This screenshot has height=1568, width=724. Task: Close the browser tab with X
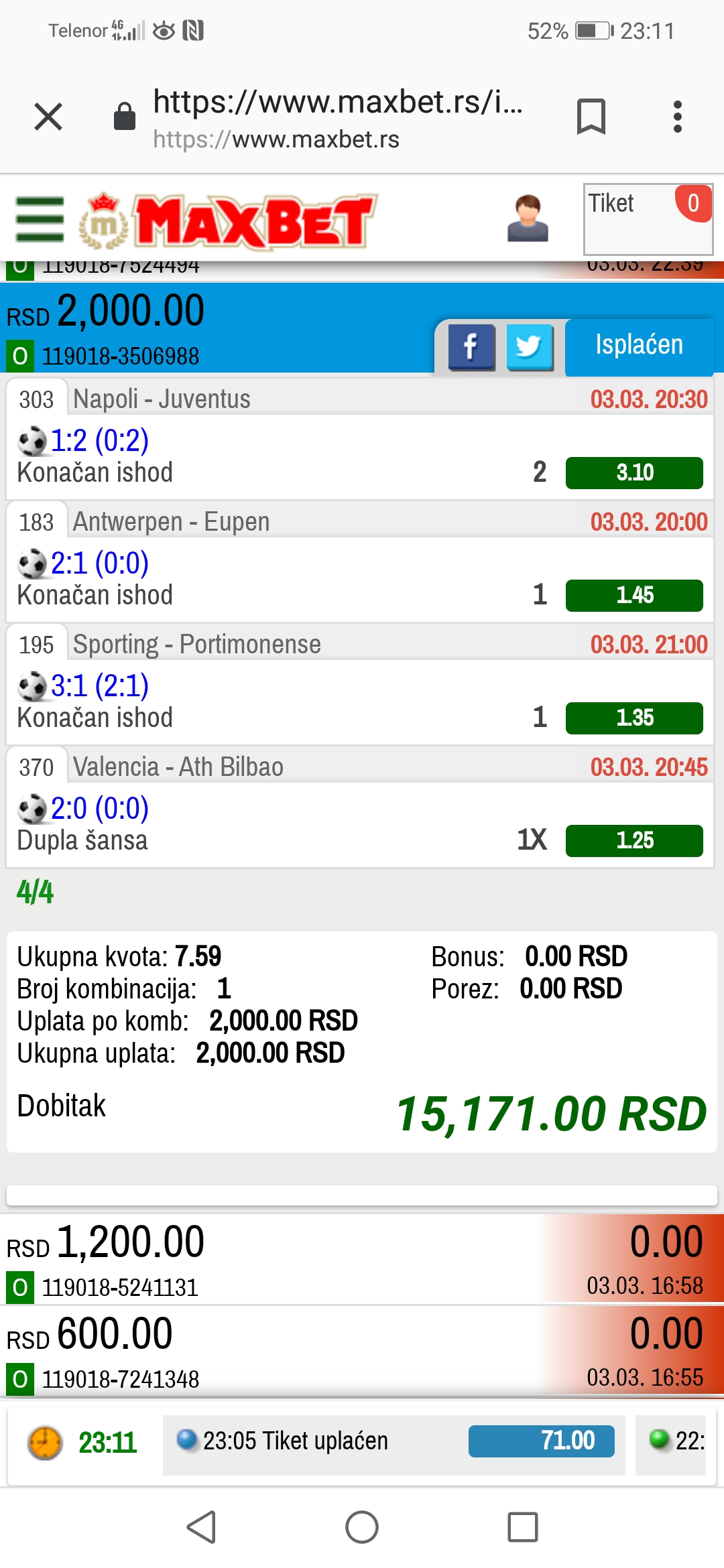pyautogui.click(x=48, y=117)
